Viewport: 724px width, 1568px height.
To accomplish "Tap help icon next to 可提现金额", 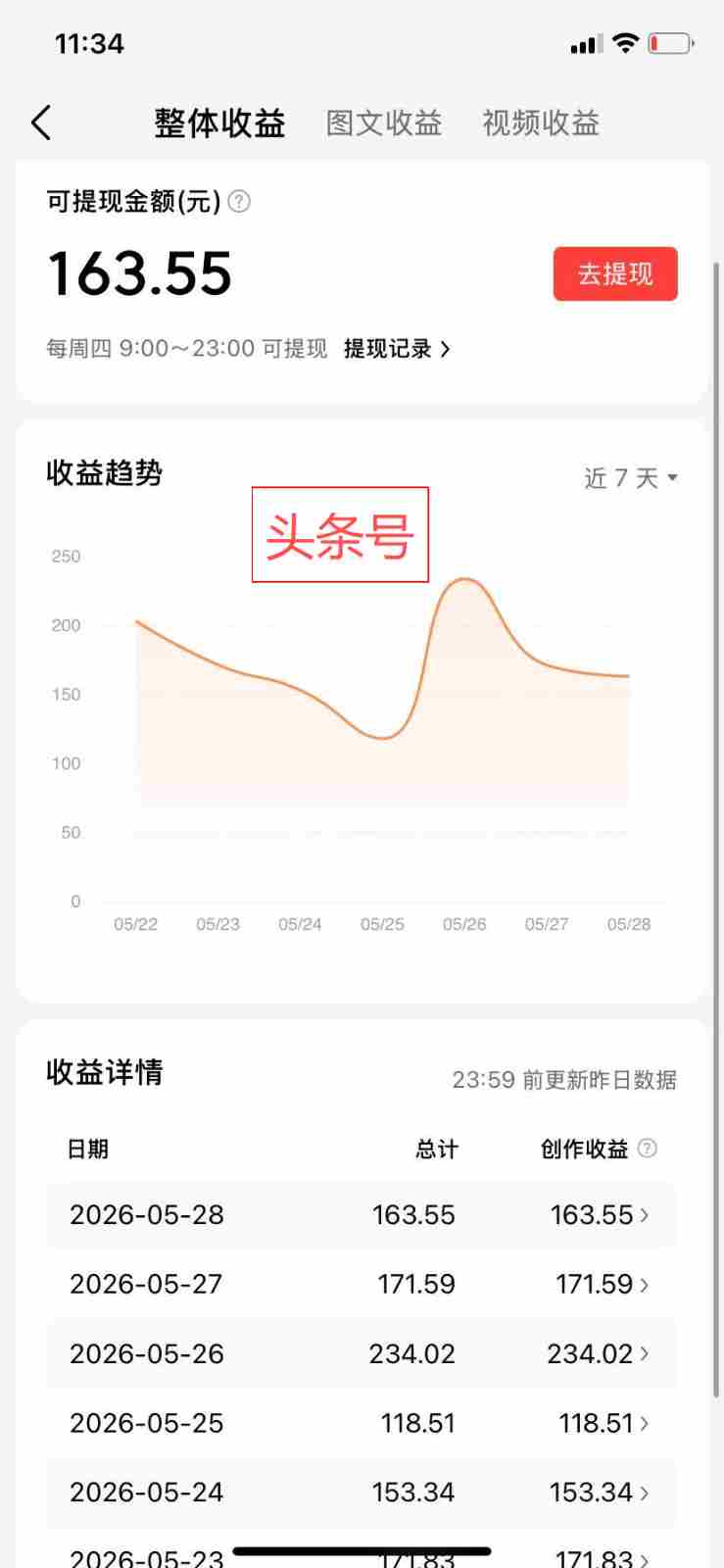I will [x=239, y=202].
